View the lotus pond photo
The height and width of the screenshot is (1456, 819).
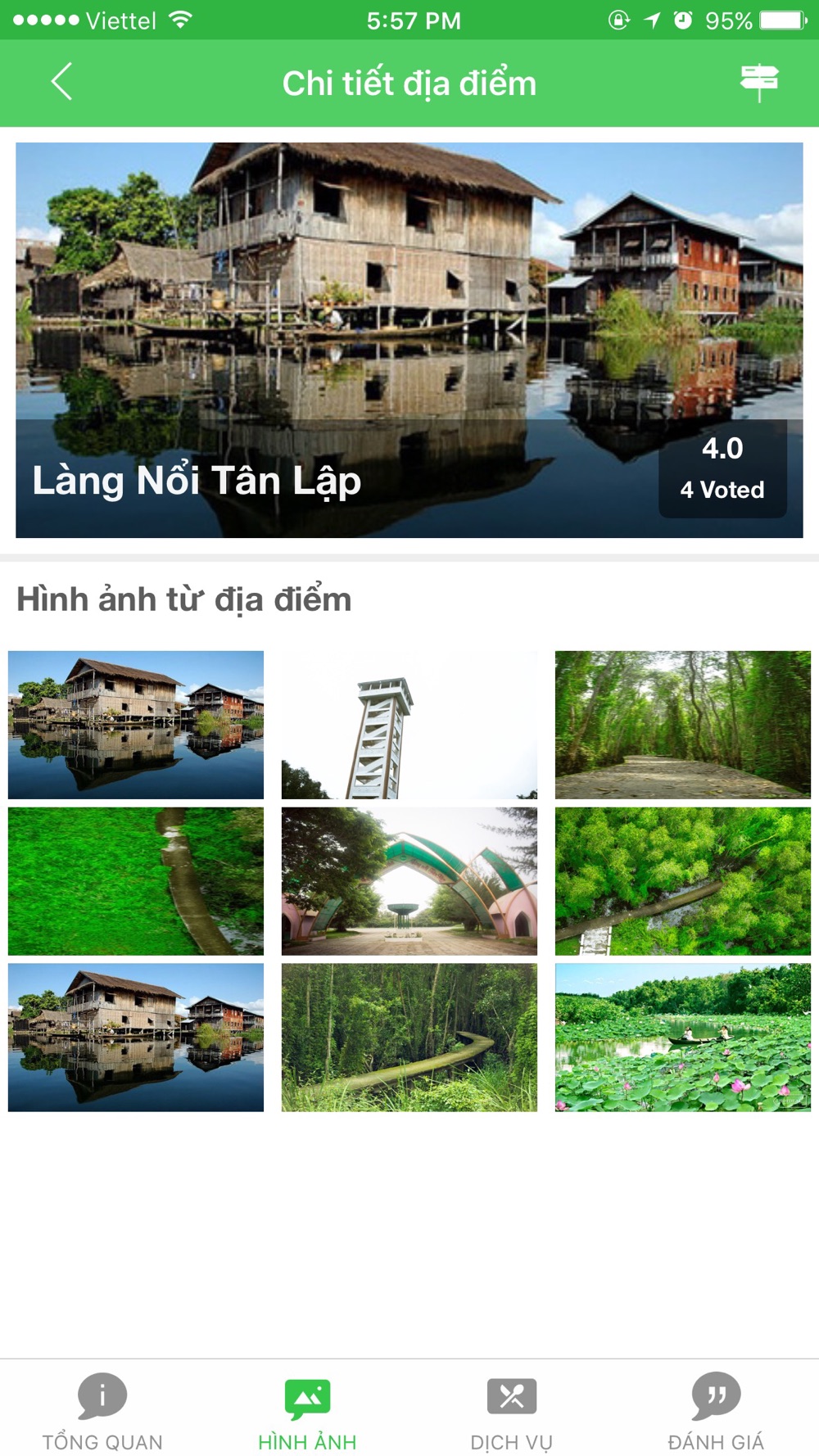pyautogui.click(x=682, y=1037)
